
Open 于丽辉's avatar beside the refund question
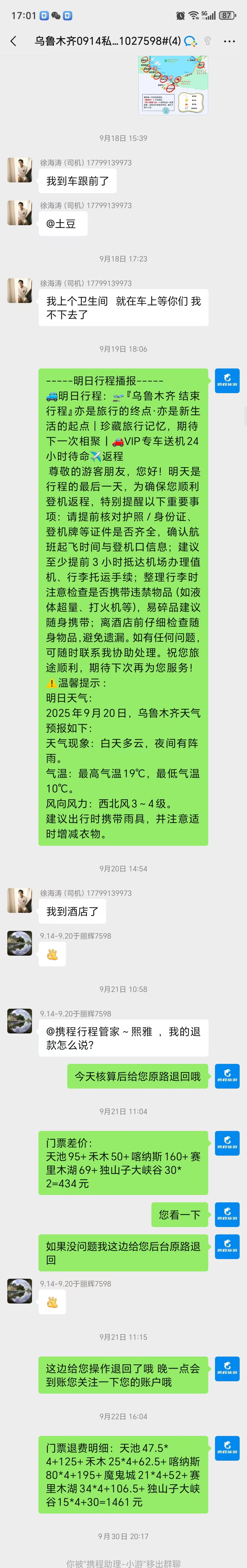pyautogui.click(x=19, y=1021)
